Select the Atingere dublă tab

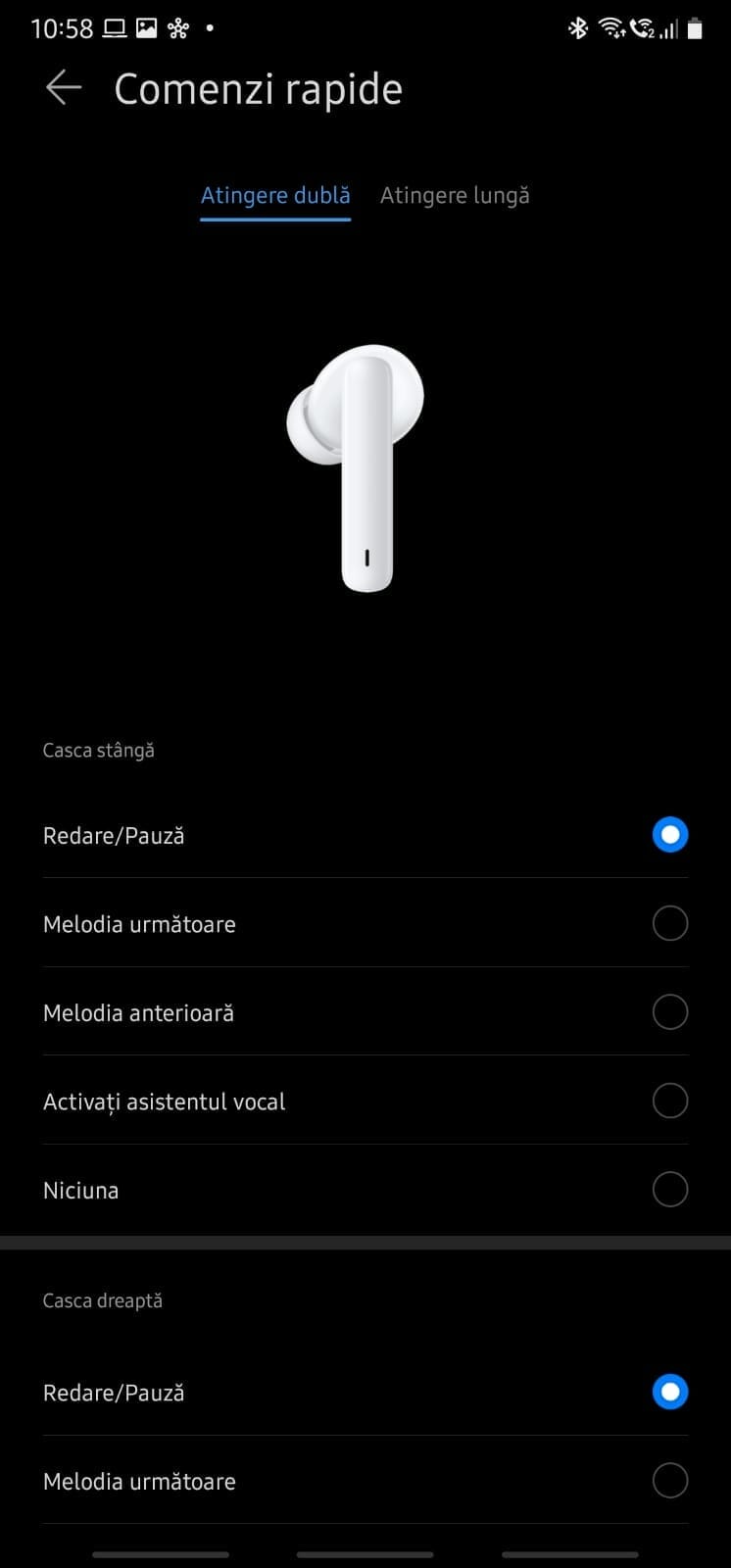coord(275,195)
